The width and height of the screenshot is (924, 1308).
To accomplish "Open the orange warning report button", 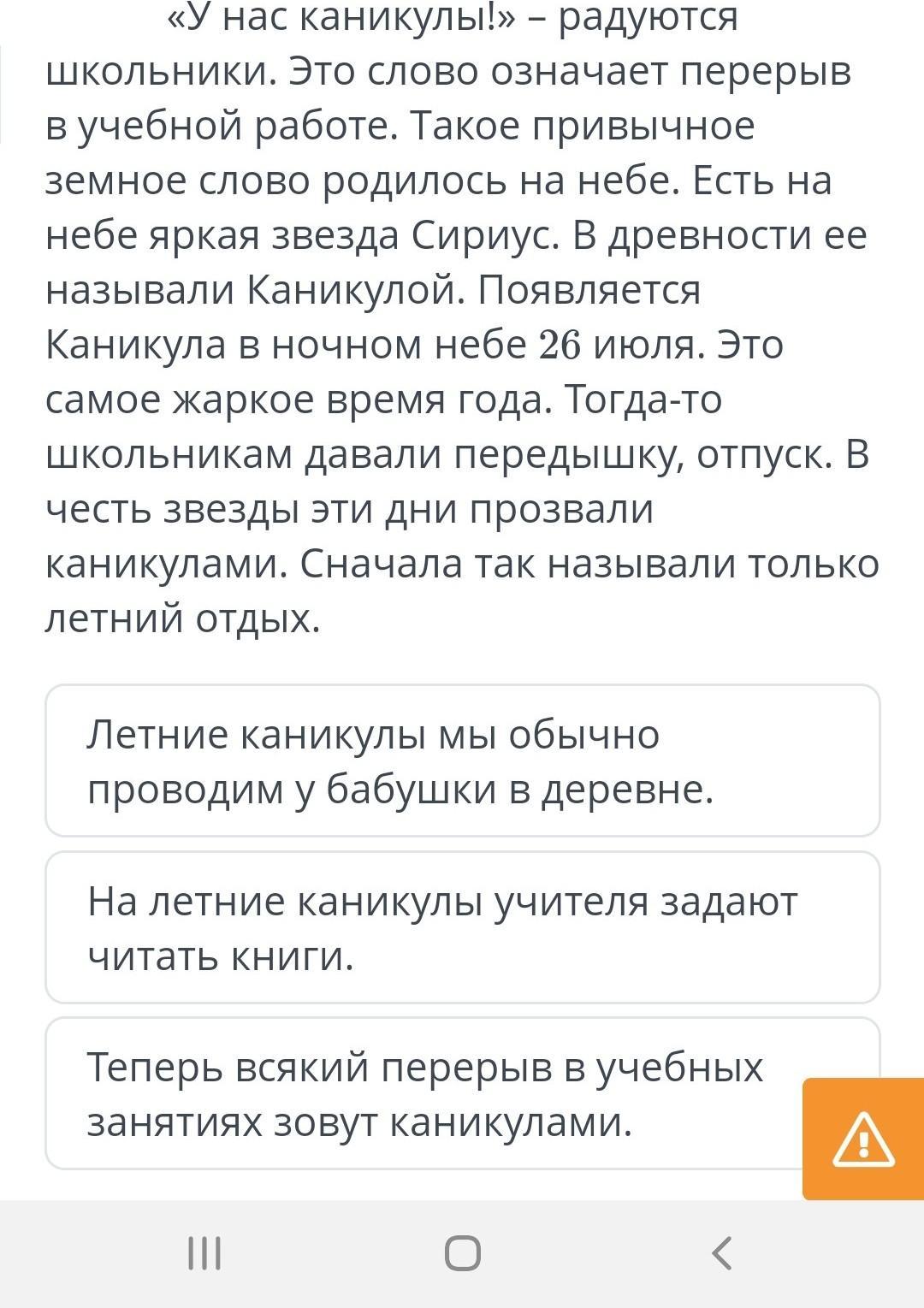I will (x=863, y=1139).
